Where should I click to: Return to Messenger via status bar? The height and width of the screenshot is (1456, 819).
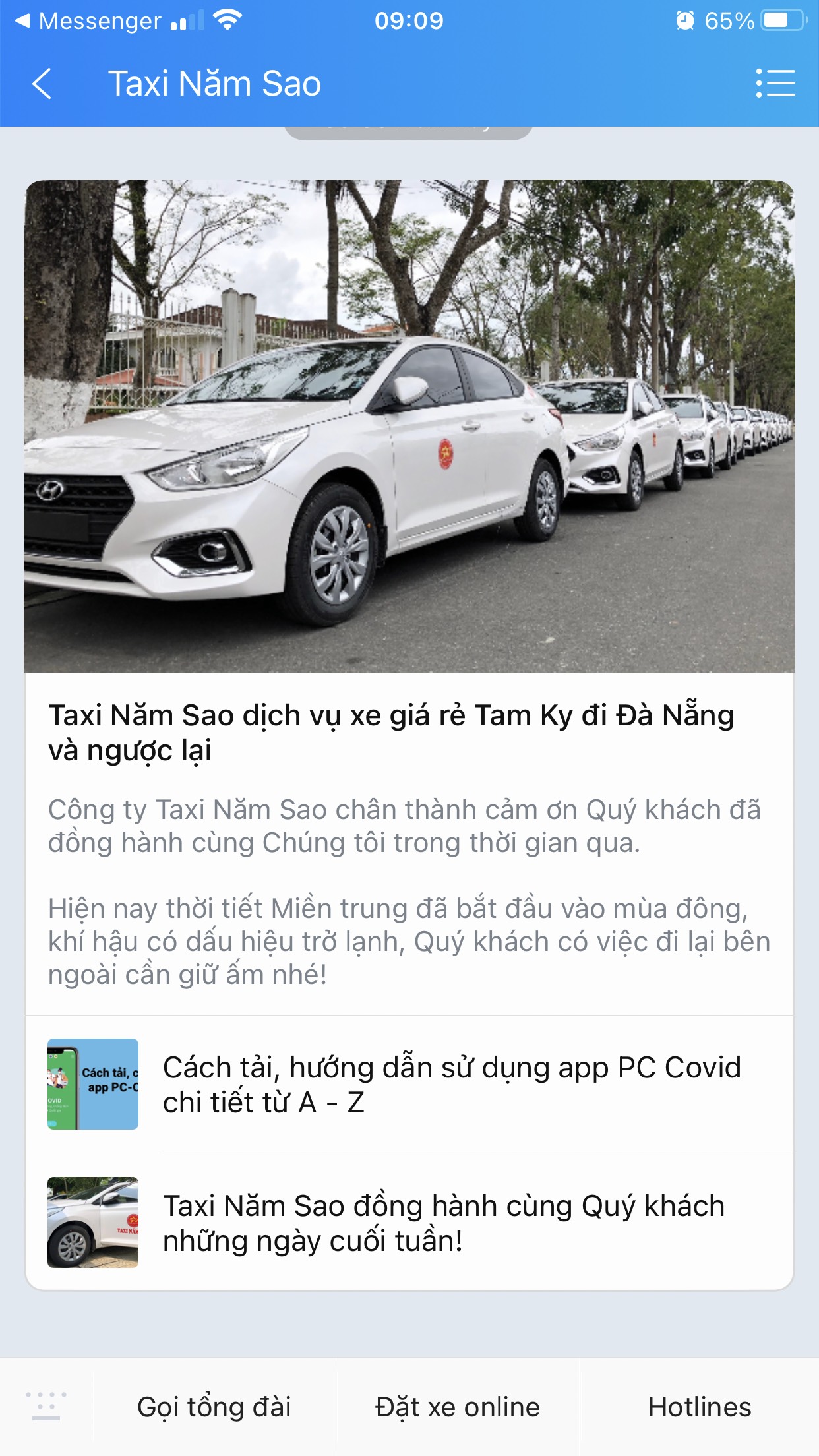click(89, 21)
